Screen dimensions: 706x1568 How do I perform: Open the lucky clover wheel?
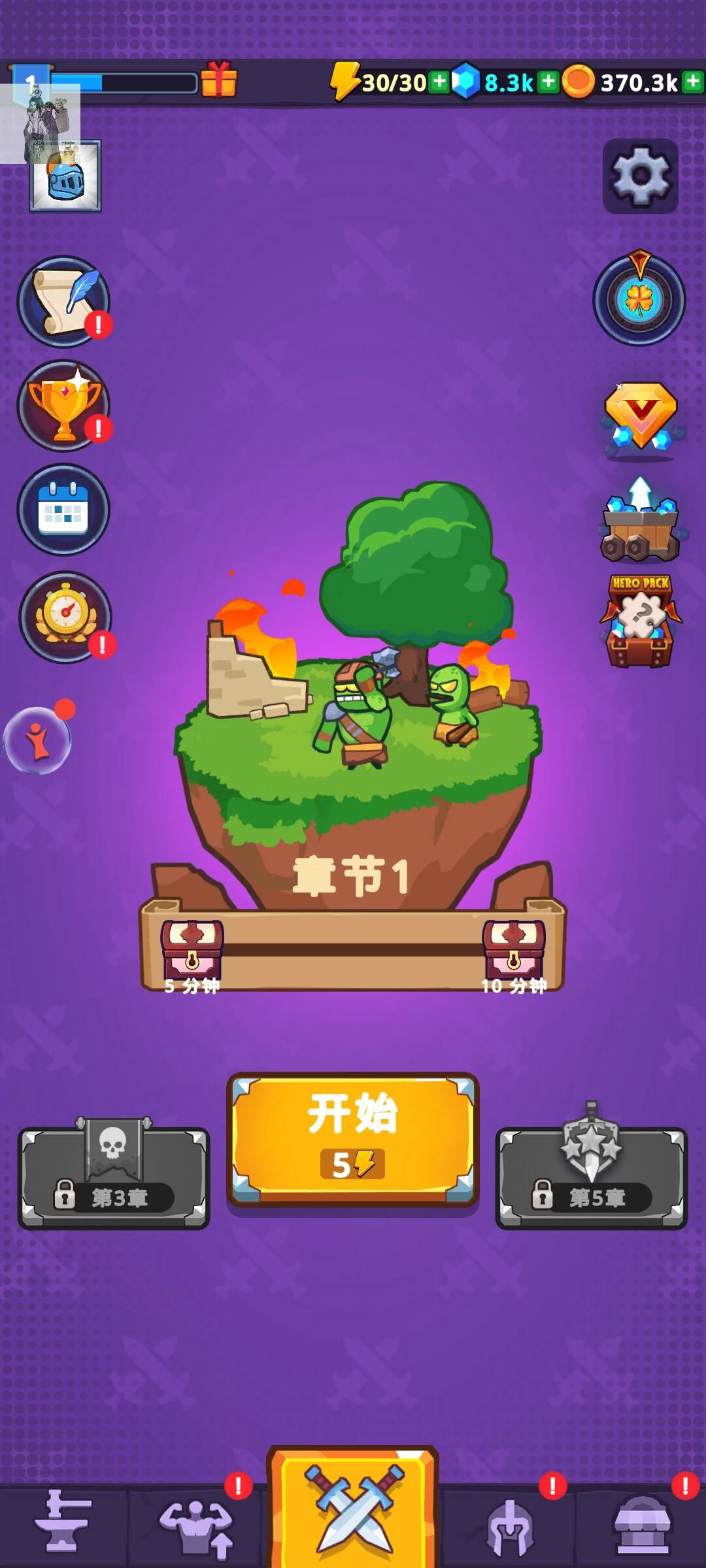tap(639, 299)
